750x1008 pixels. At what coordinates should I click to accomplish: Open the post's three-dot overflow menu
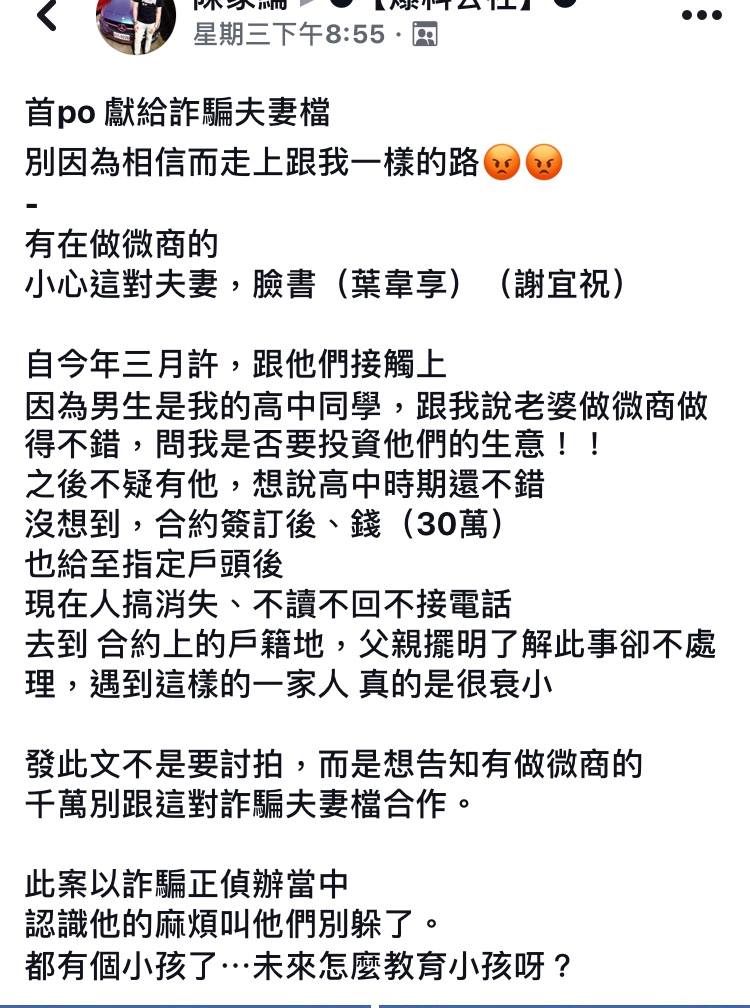[x=701, y=15]
